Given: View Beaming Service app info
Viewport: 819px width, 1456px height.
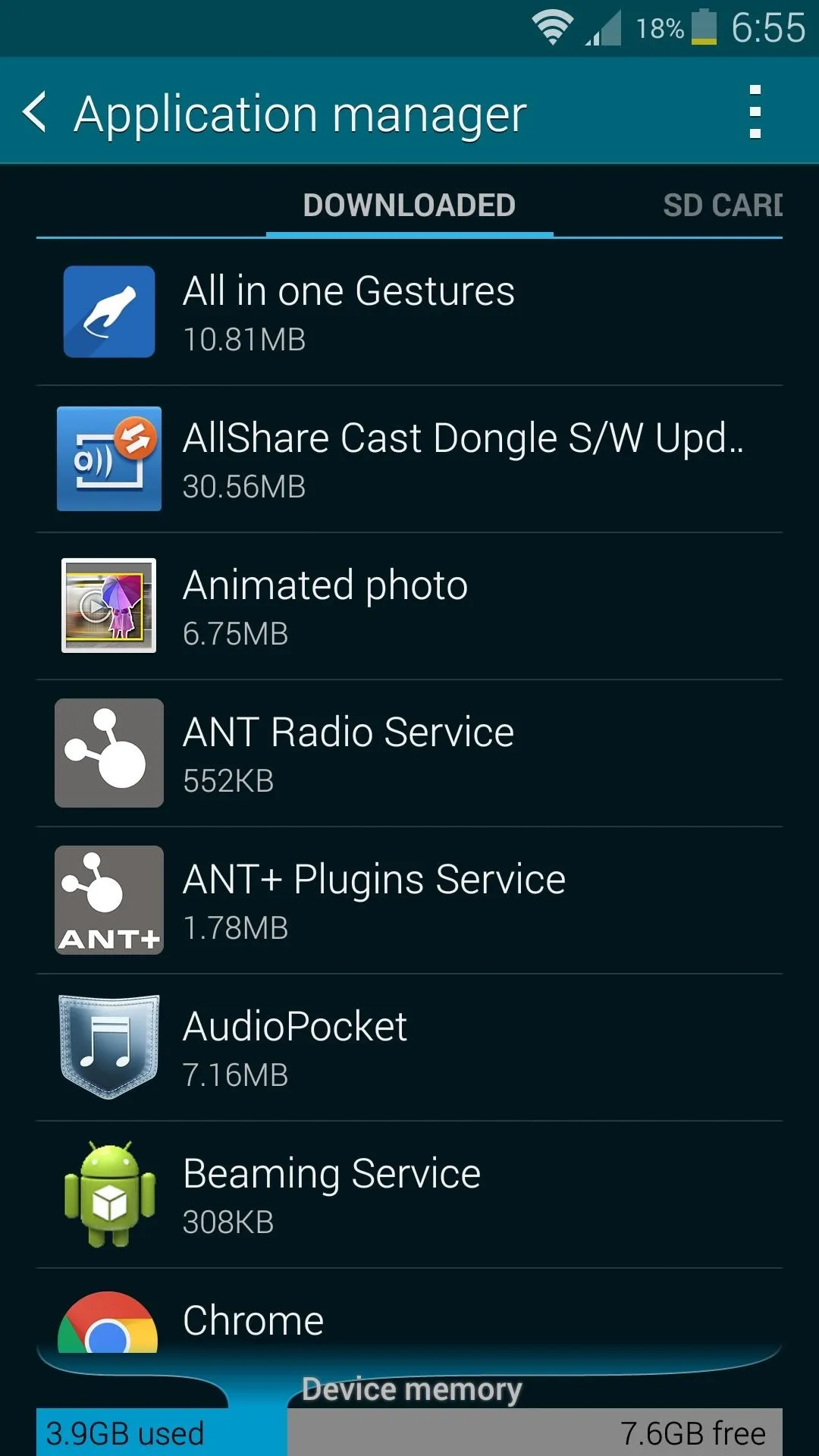Looking at the screenshot, I should click(x=409, y=1195).
